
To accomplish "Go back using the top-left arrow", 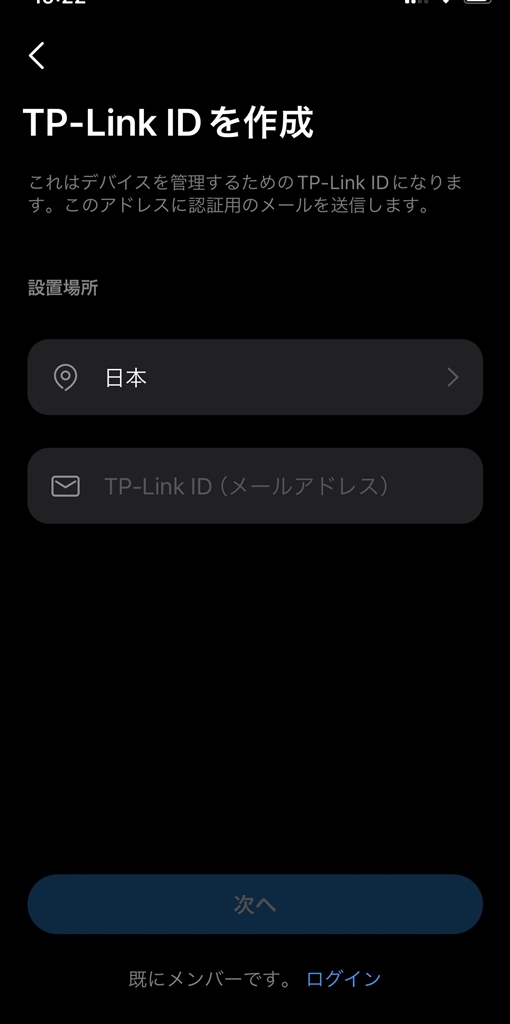I will (37, 56).
